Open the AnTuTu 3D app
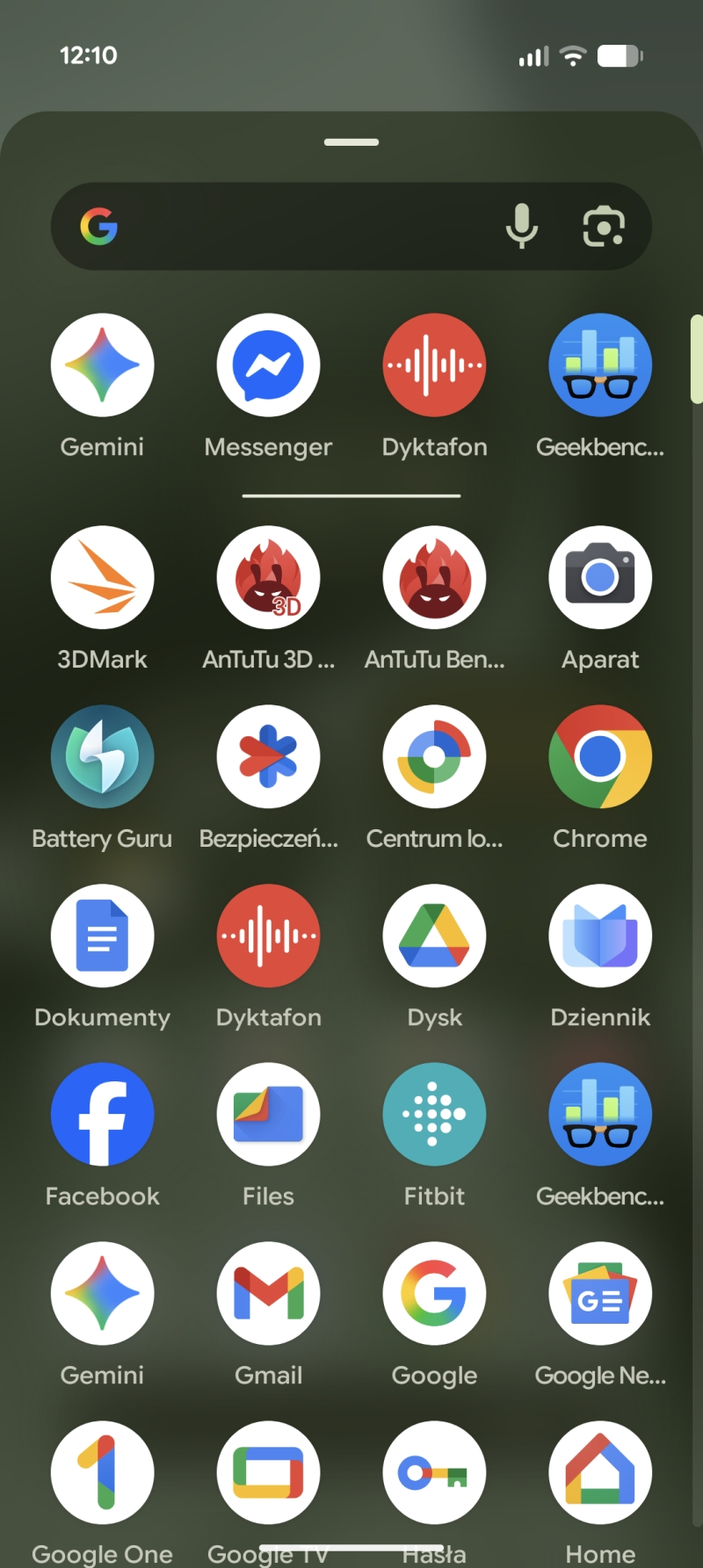Viewport: 703px width, 1568px height. (268, 578)
